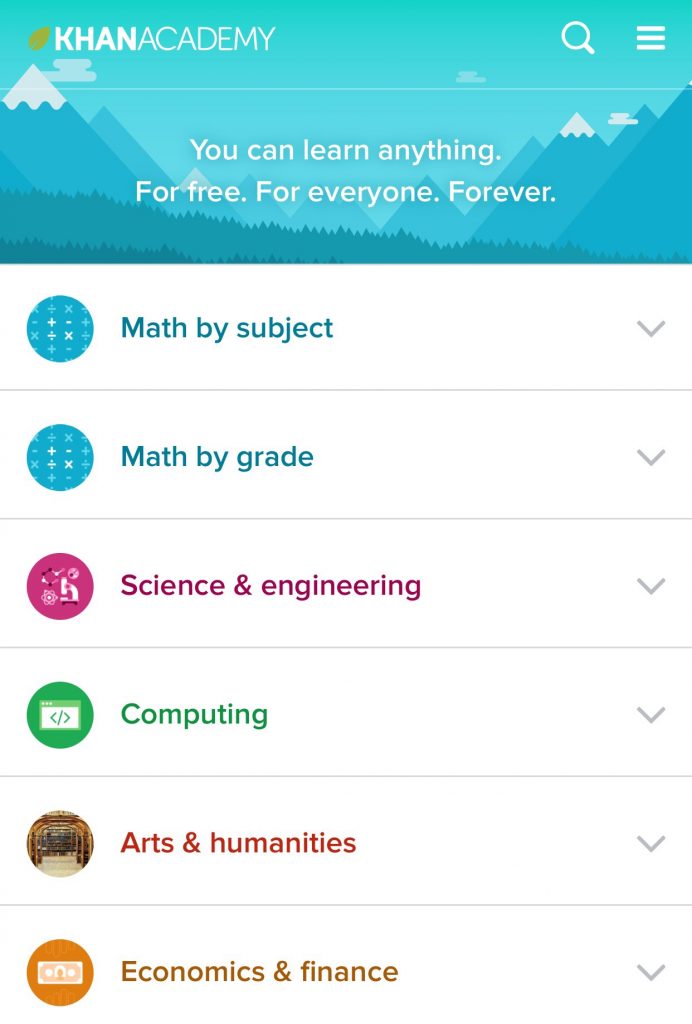This screenshot has width=692, height=1024.
Task: Expand Arts & humanities topics
Action: pyautogui.click(x=651, y=844)
